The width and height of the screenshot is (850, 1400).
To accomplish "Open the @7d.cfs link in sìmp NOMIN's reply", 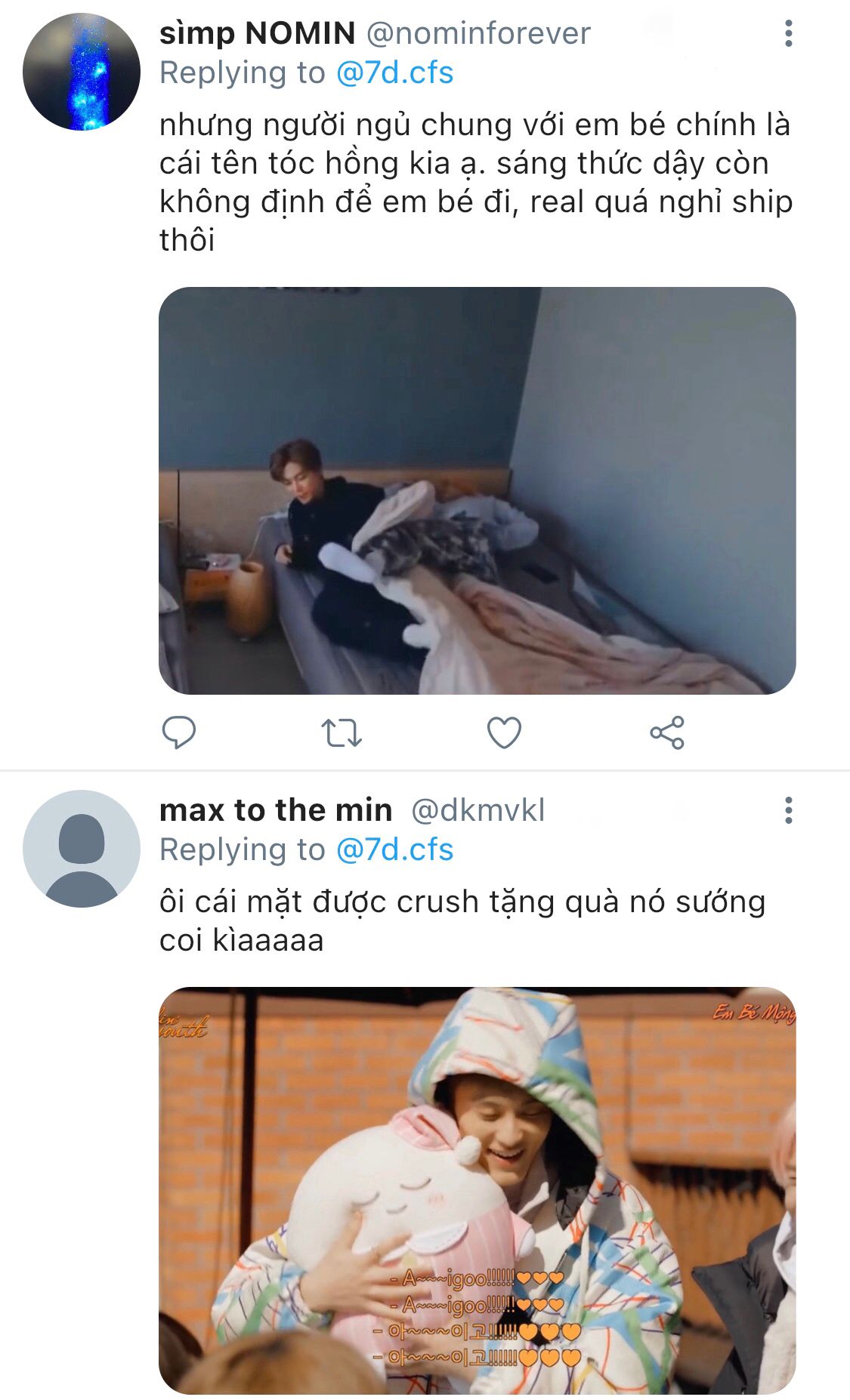I will tap(394, 73).
